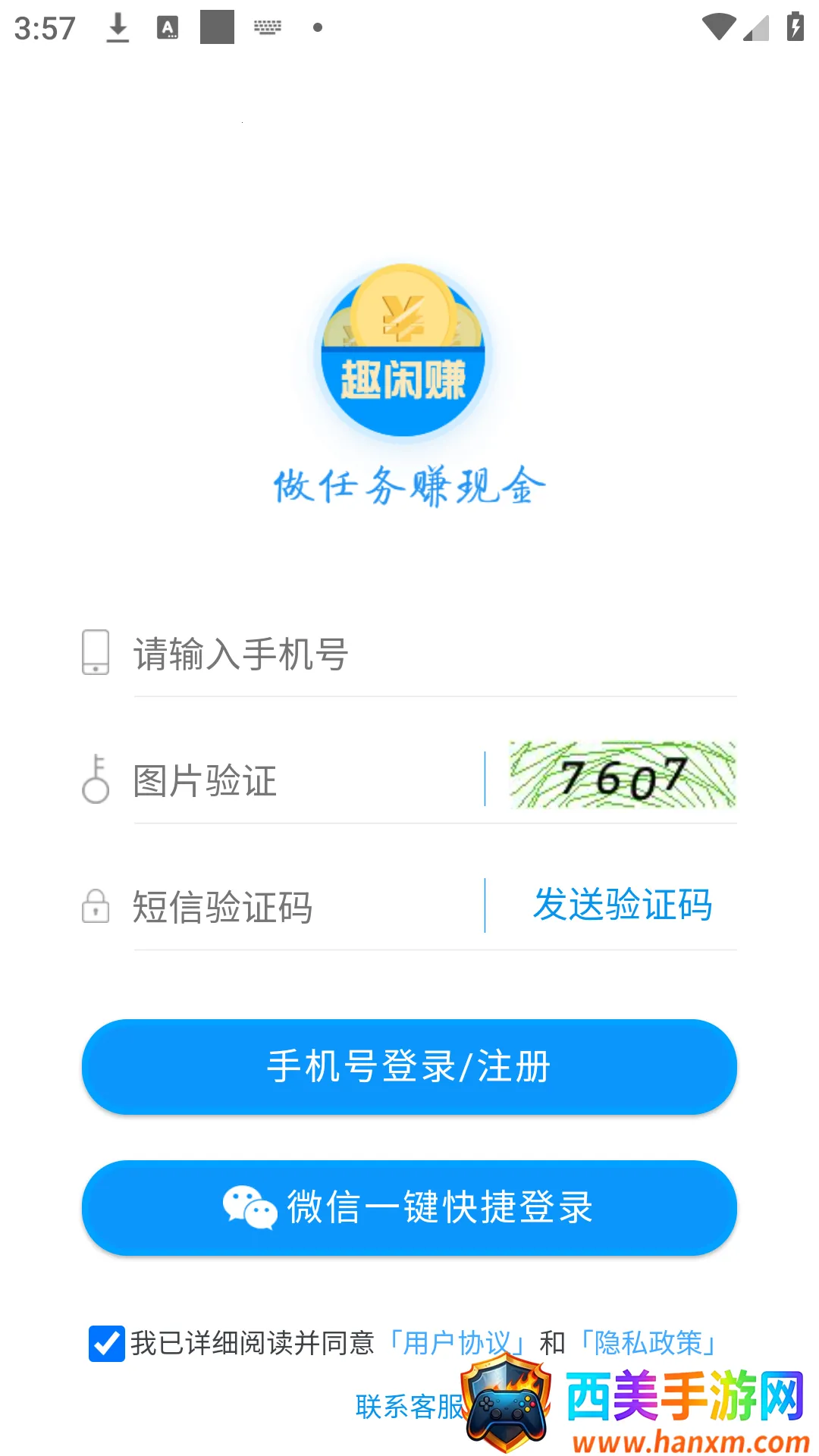Enter the image verification code field
Viewport: 819px width, 1456px height.
[303, 780]
